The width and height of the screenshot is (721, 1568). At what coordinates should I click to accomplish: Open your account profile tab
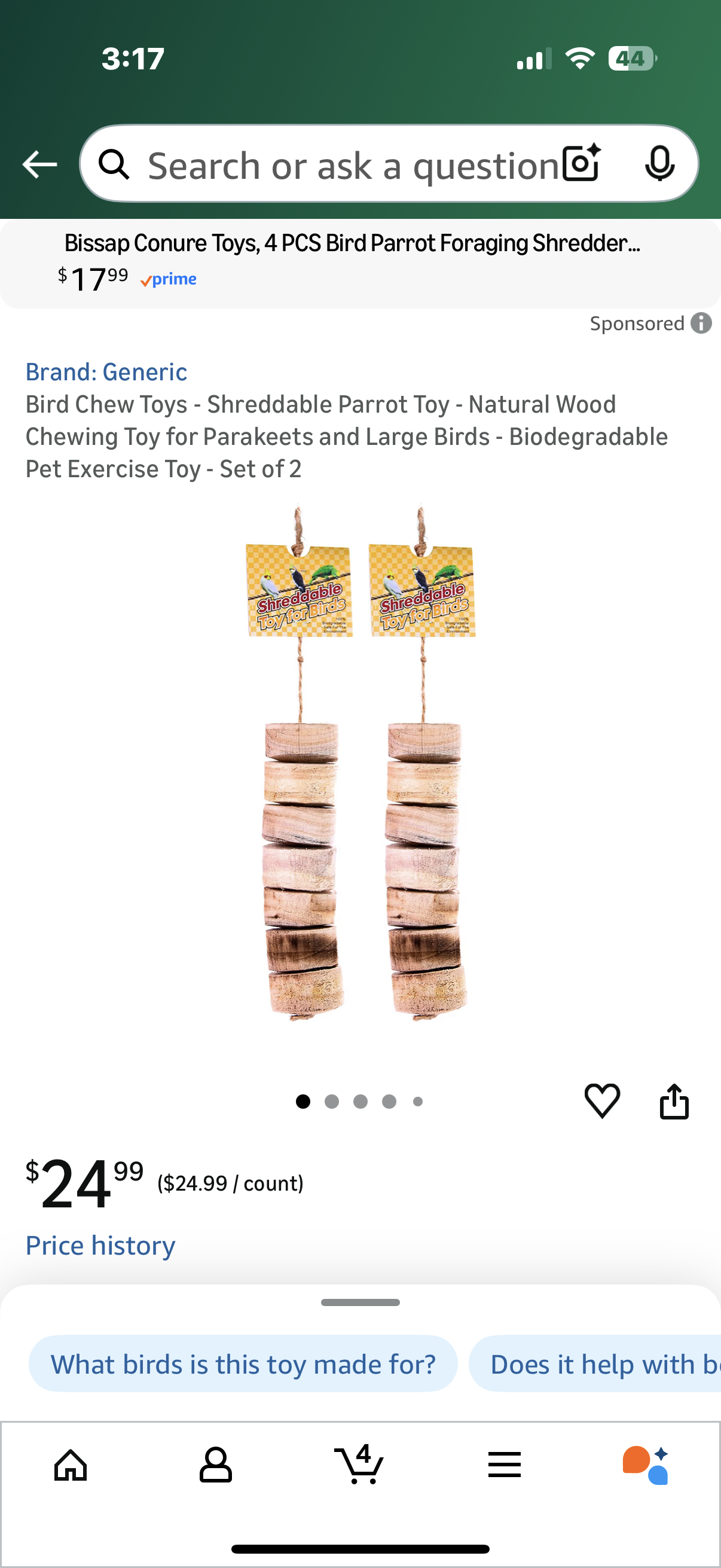[215, 1465]
